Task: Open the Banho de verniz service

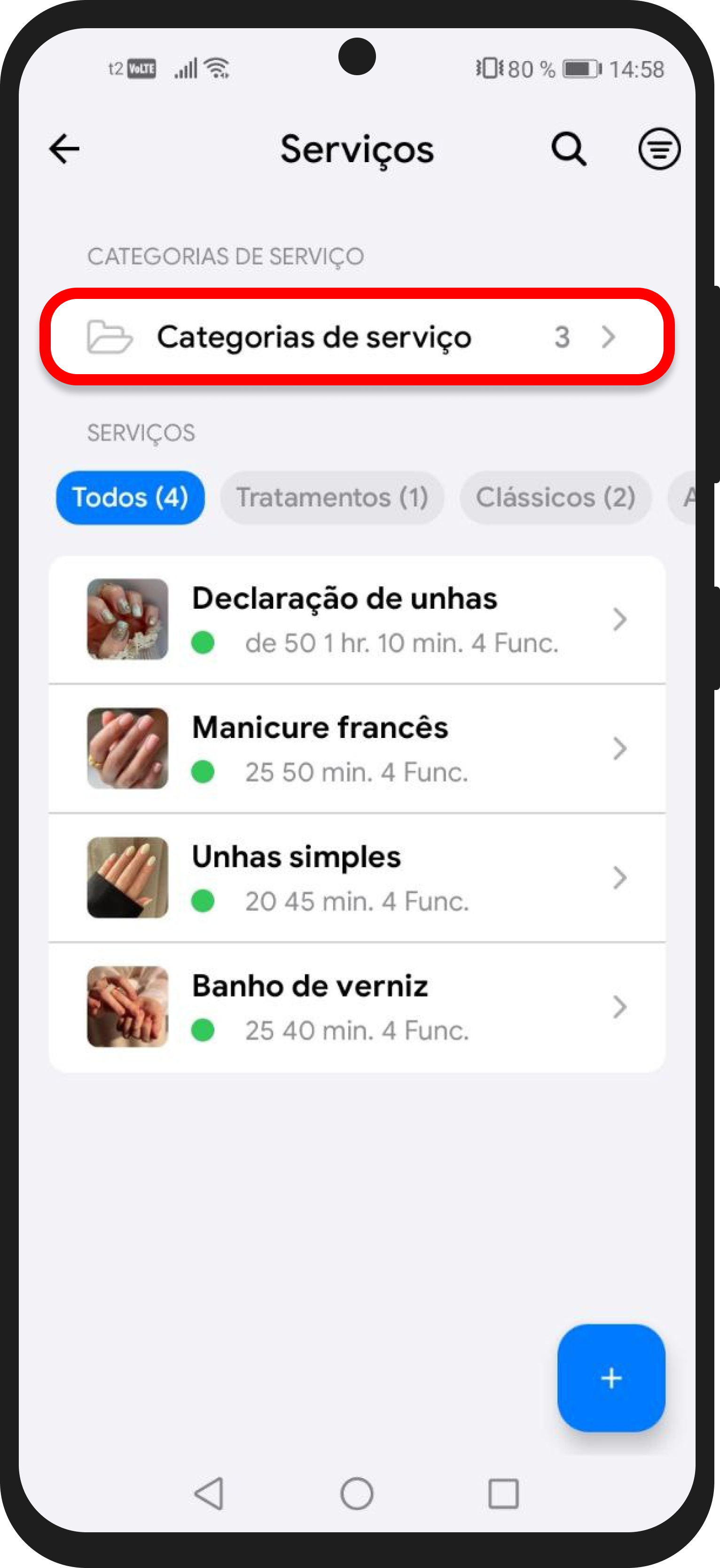Action: point(357,1007)
